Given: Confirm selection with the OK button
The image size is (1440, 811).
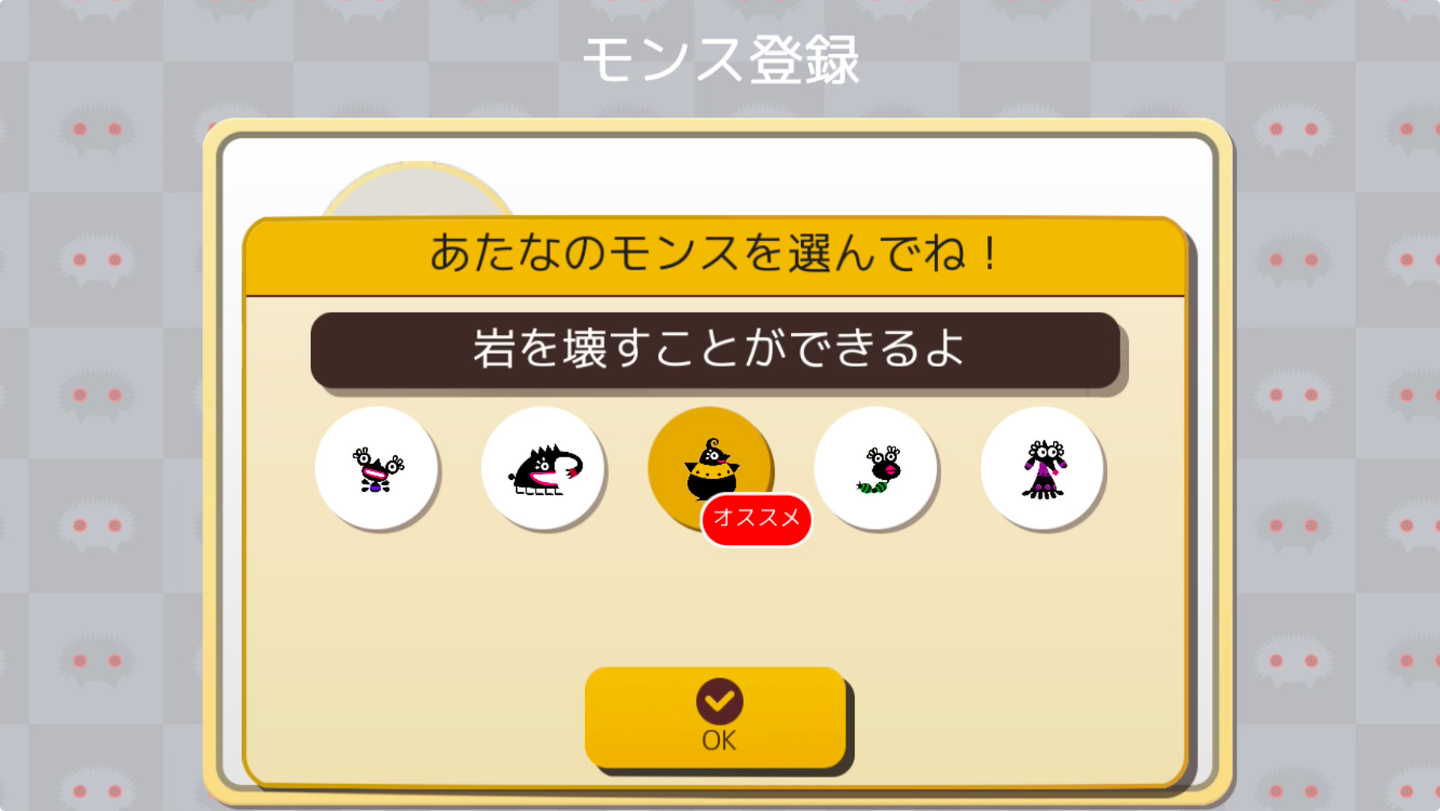Looking at the screenshot, I should [716, 717].
